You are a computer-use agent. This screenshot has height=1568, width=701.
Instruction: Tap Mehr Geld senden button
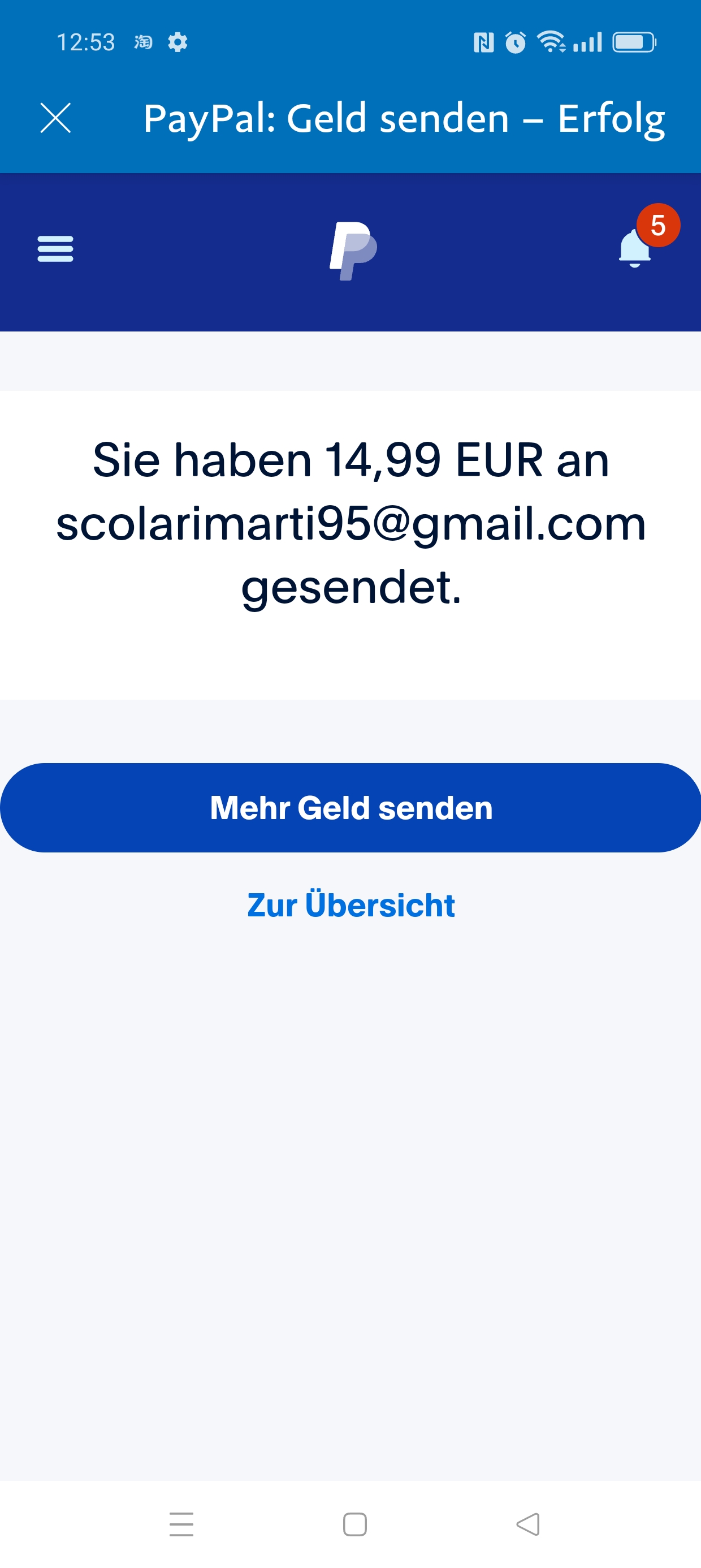350,808
